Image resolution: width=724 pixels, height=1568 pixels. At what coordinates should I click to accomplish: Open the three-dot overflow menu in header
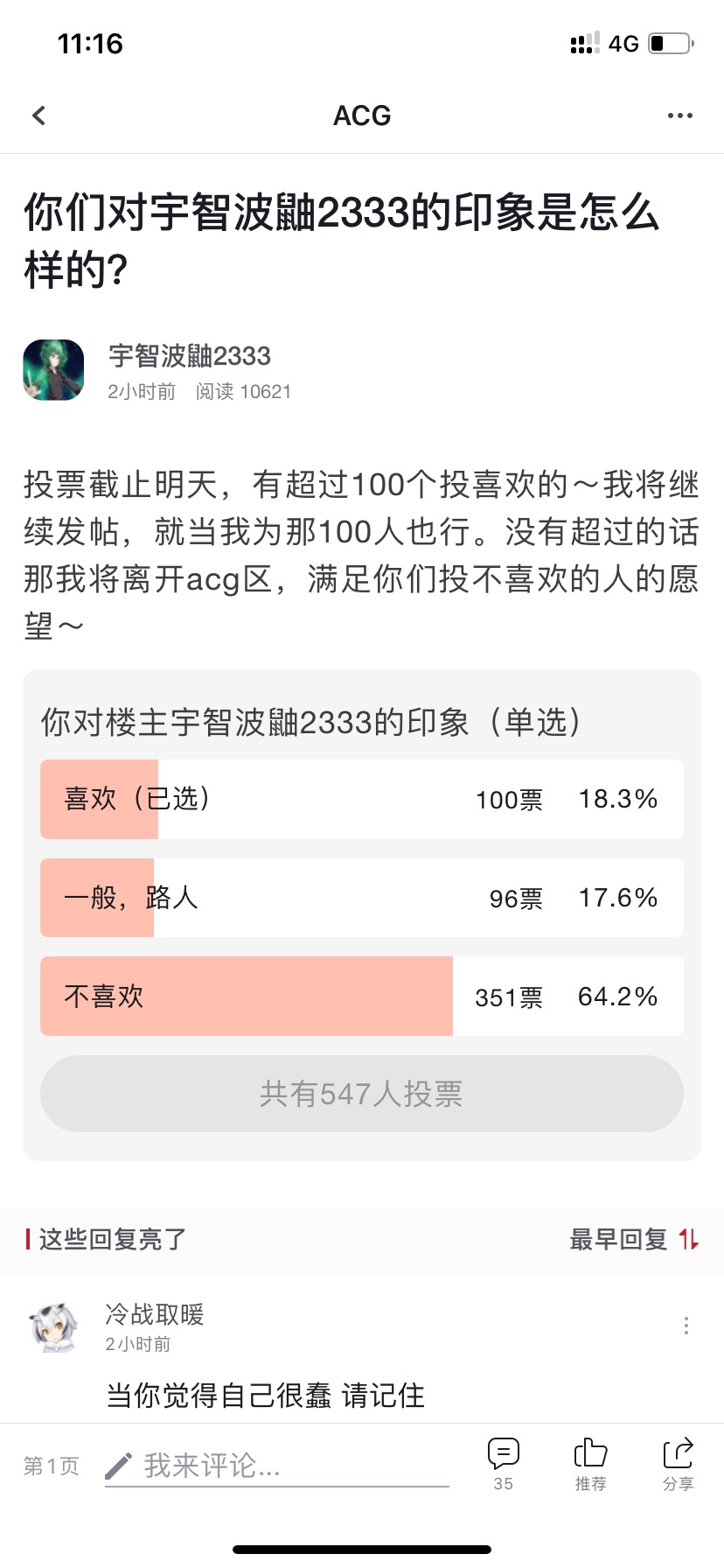[679, 115]
